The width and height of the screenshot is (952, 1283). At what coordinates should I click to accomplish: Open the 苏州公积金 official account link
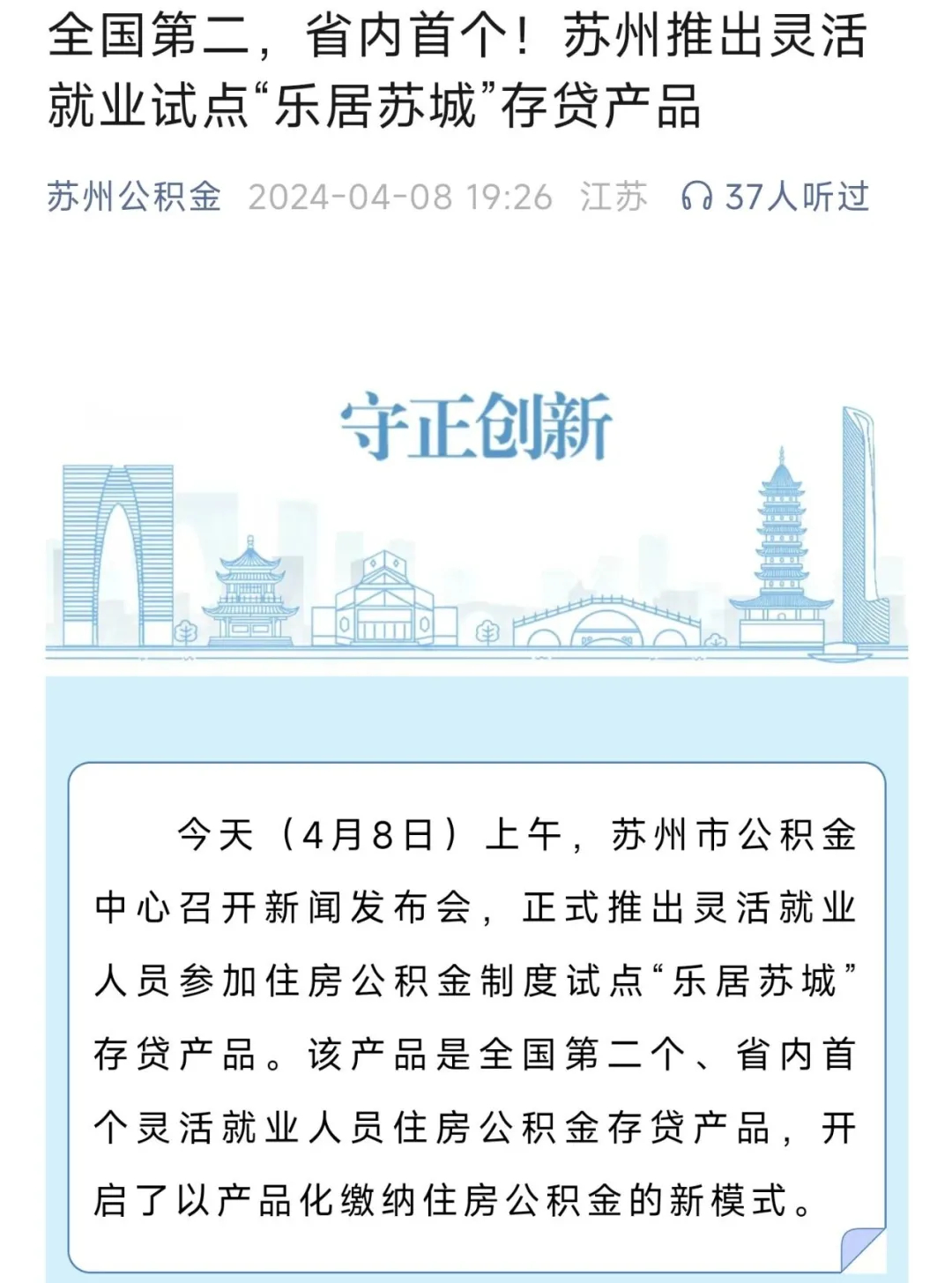[134, 197]
